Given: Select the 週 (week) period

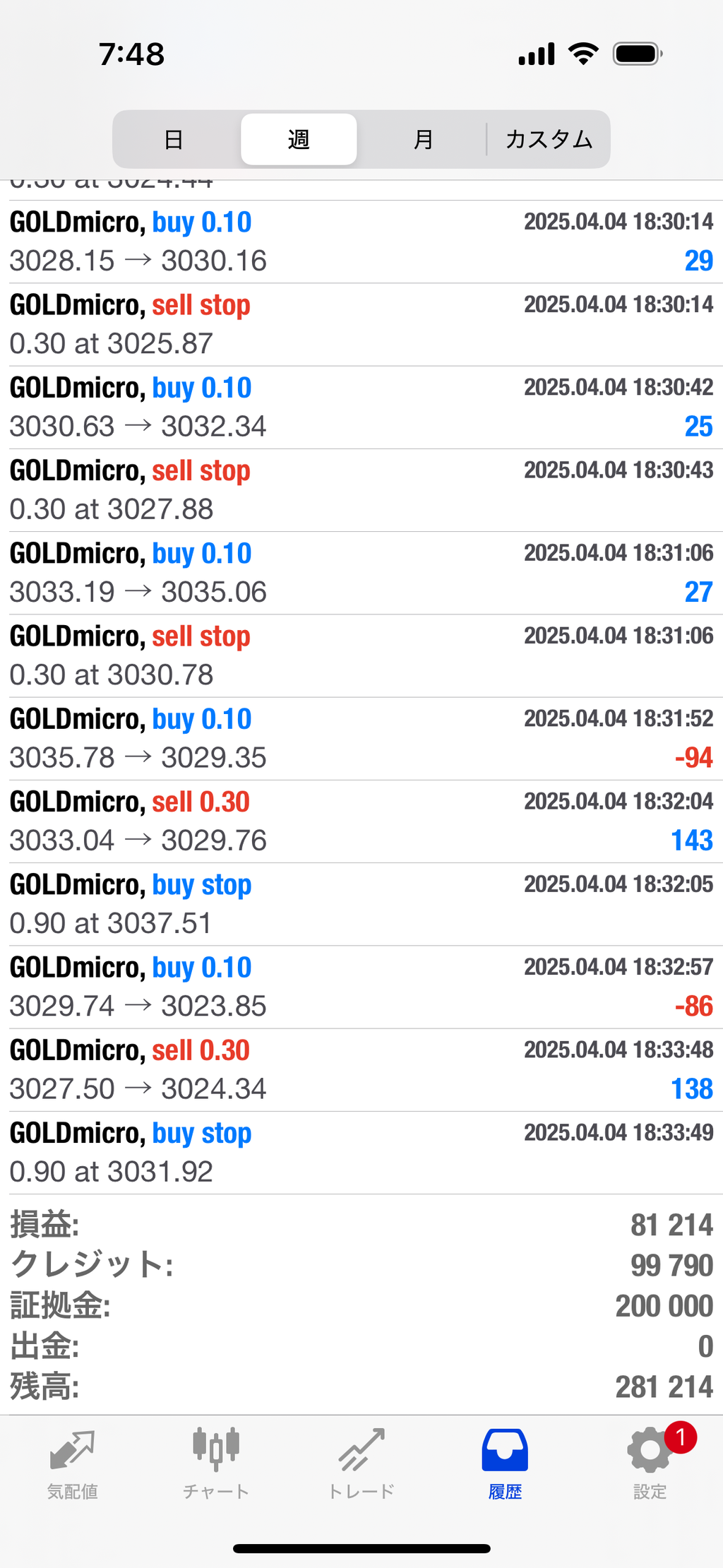Looking at the screenshot, I should 299,139.
